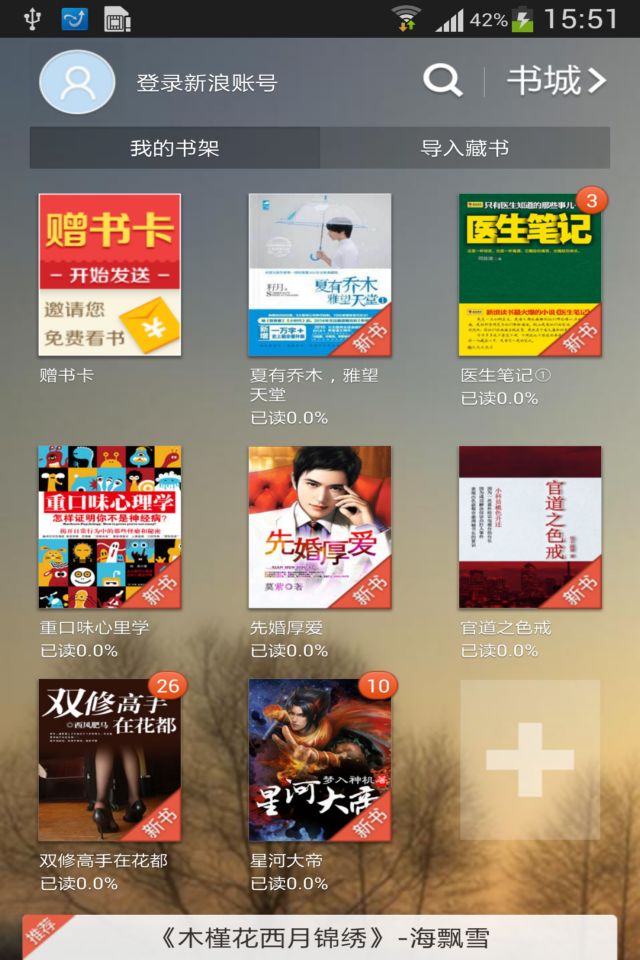The height and width of the screenshot is (960, 640).
Task: Open book 先婚厚爱
Action: pos(320,527)
